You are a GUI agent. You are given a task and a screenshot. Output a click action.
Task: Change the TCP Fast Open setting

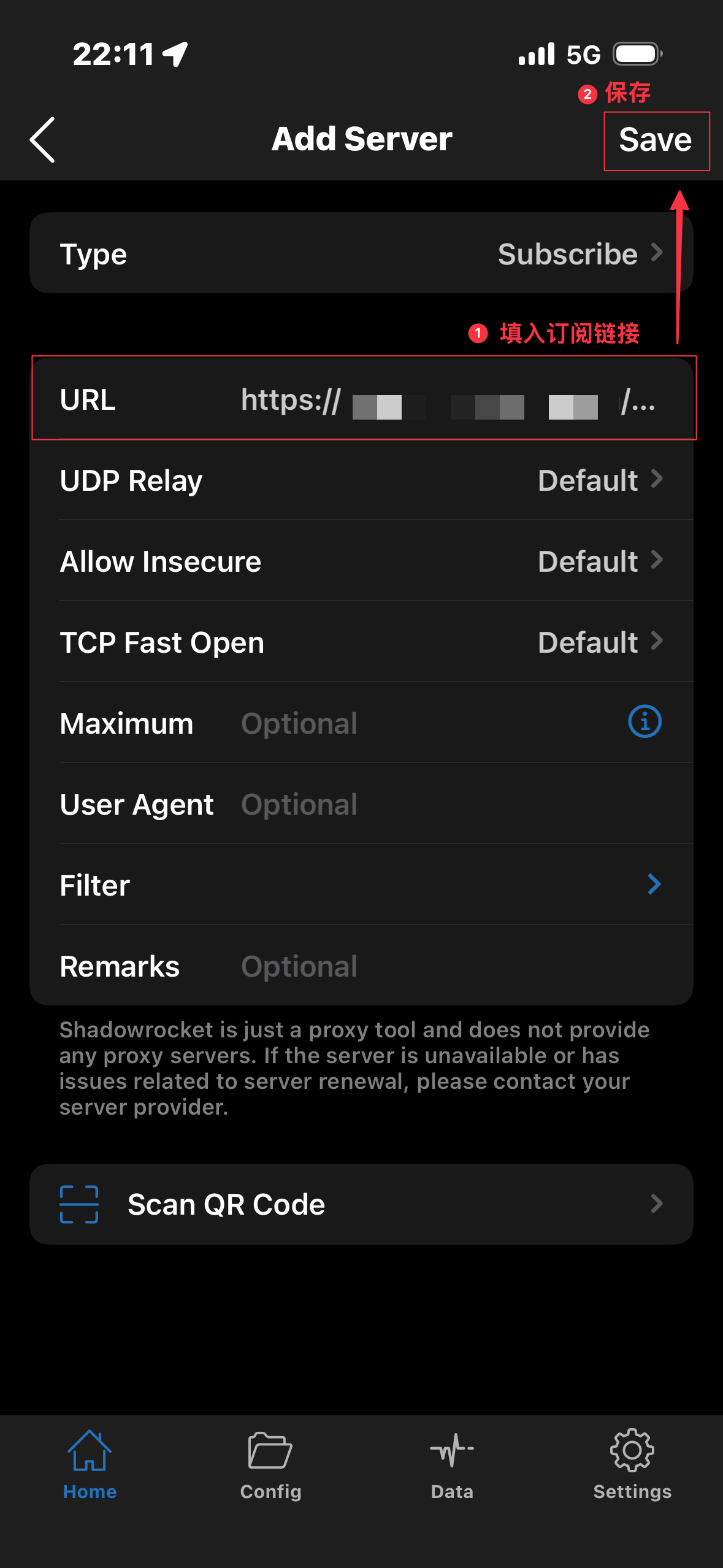[362, 642]
